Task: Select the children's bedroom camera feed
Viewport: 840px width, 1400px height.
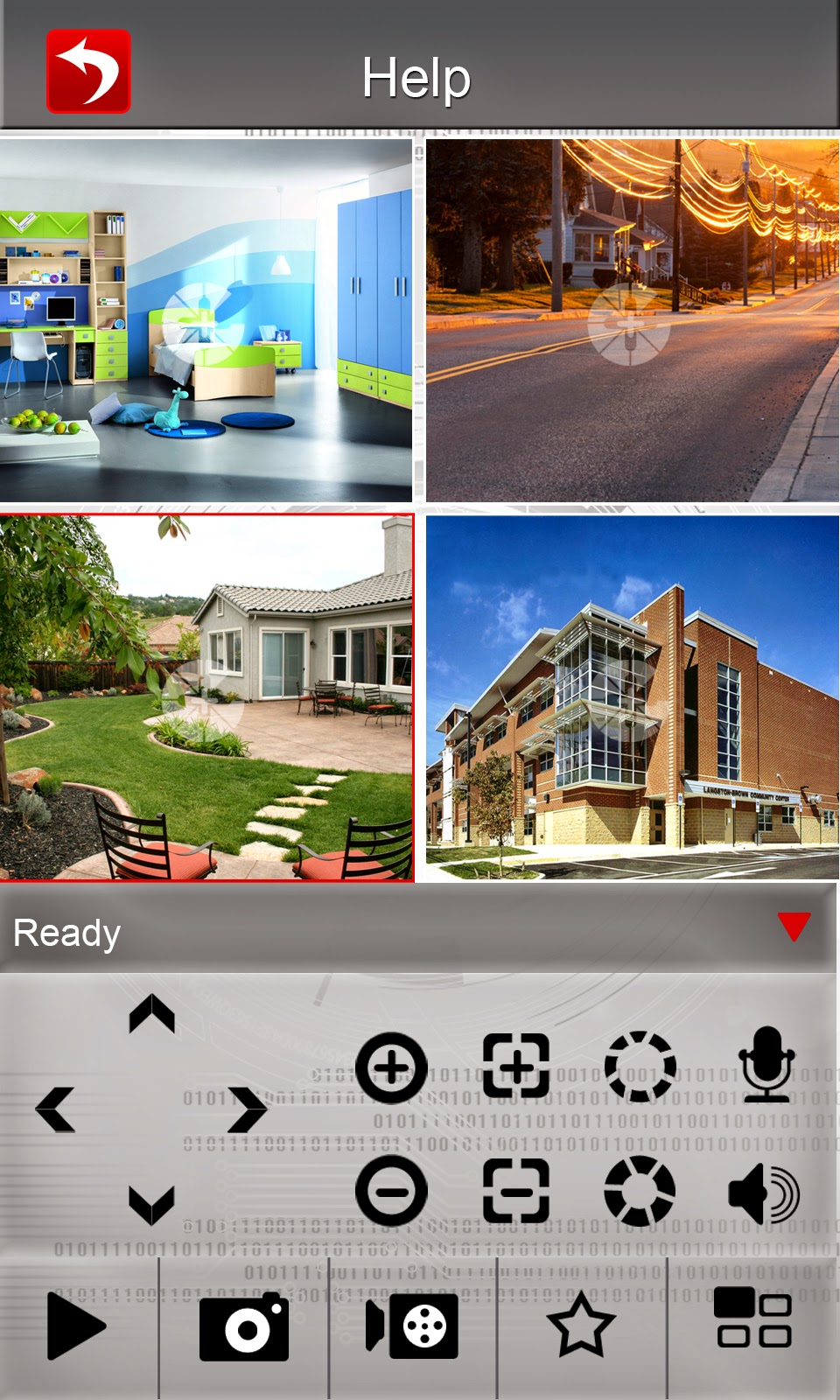Action: tap(206, 320)
